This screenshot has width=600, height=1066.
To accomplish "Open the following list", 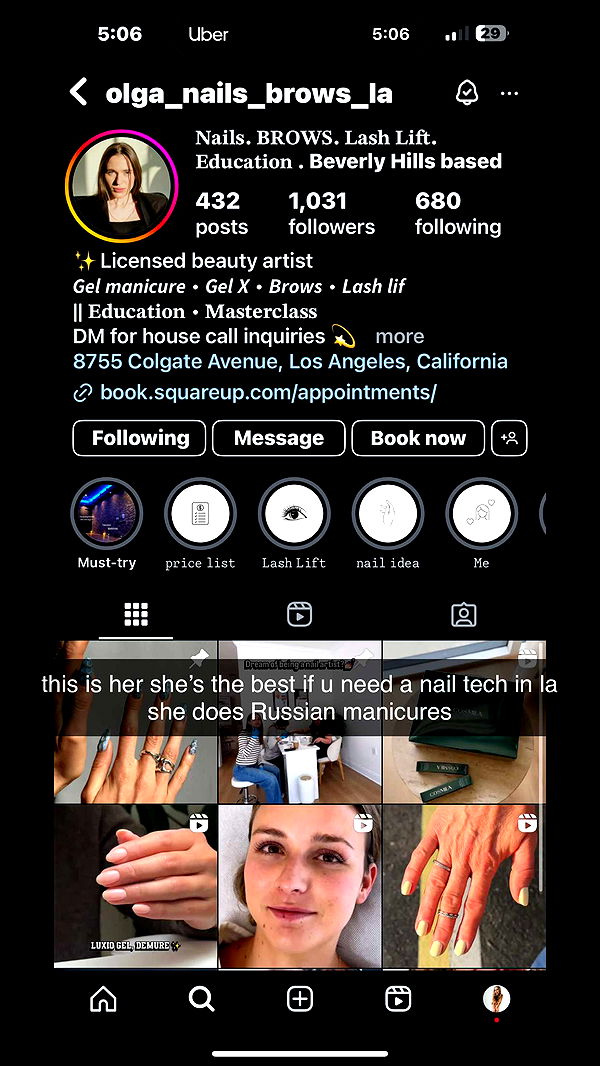I will coord(457,213).
